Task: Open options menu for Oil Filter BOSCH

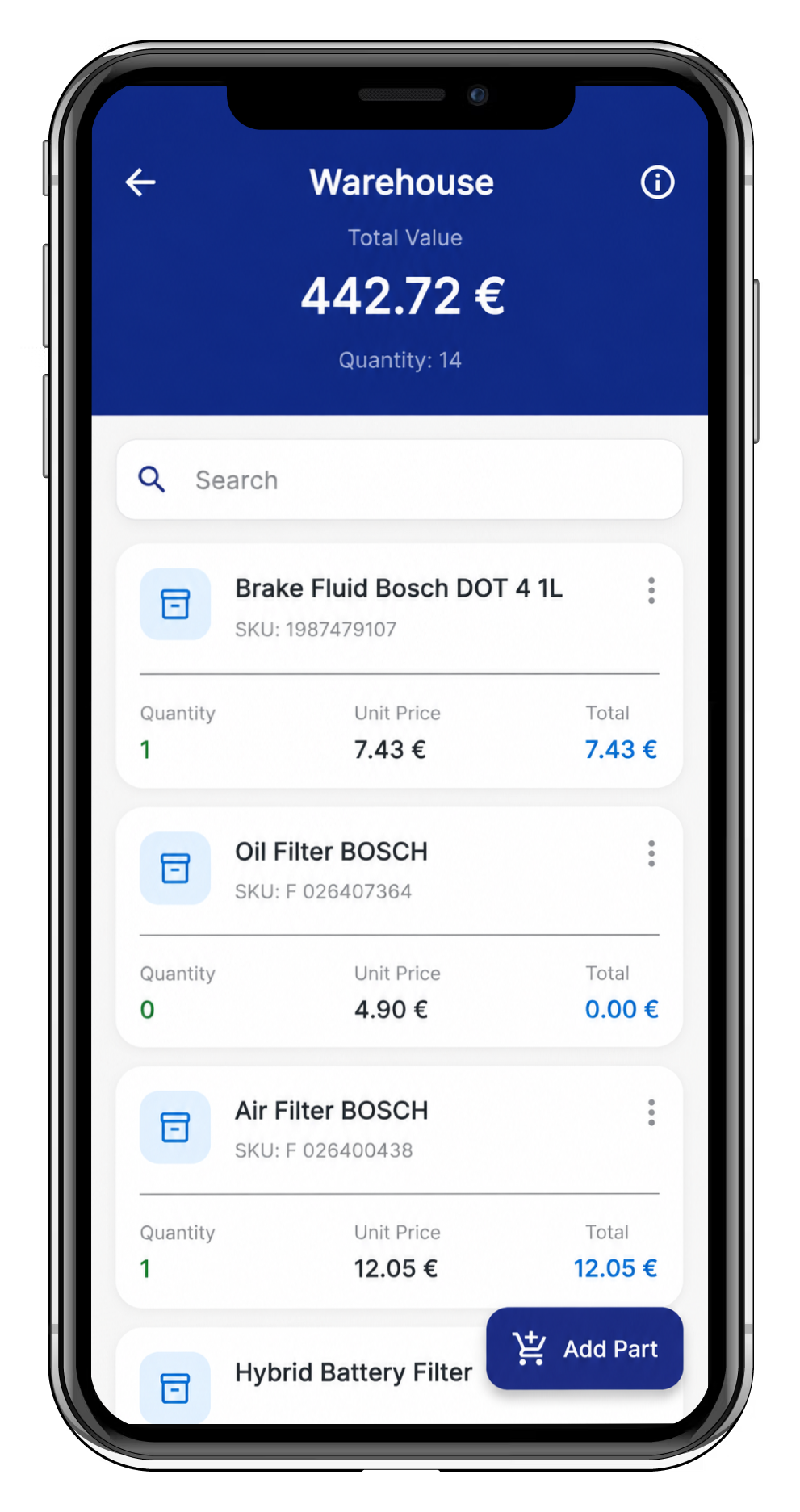Action: pos(651,853)
